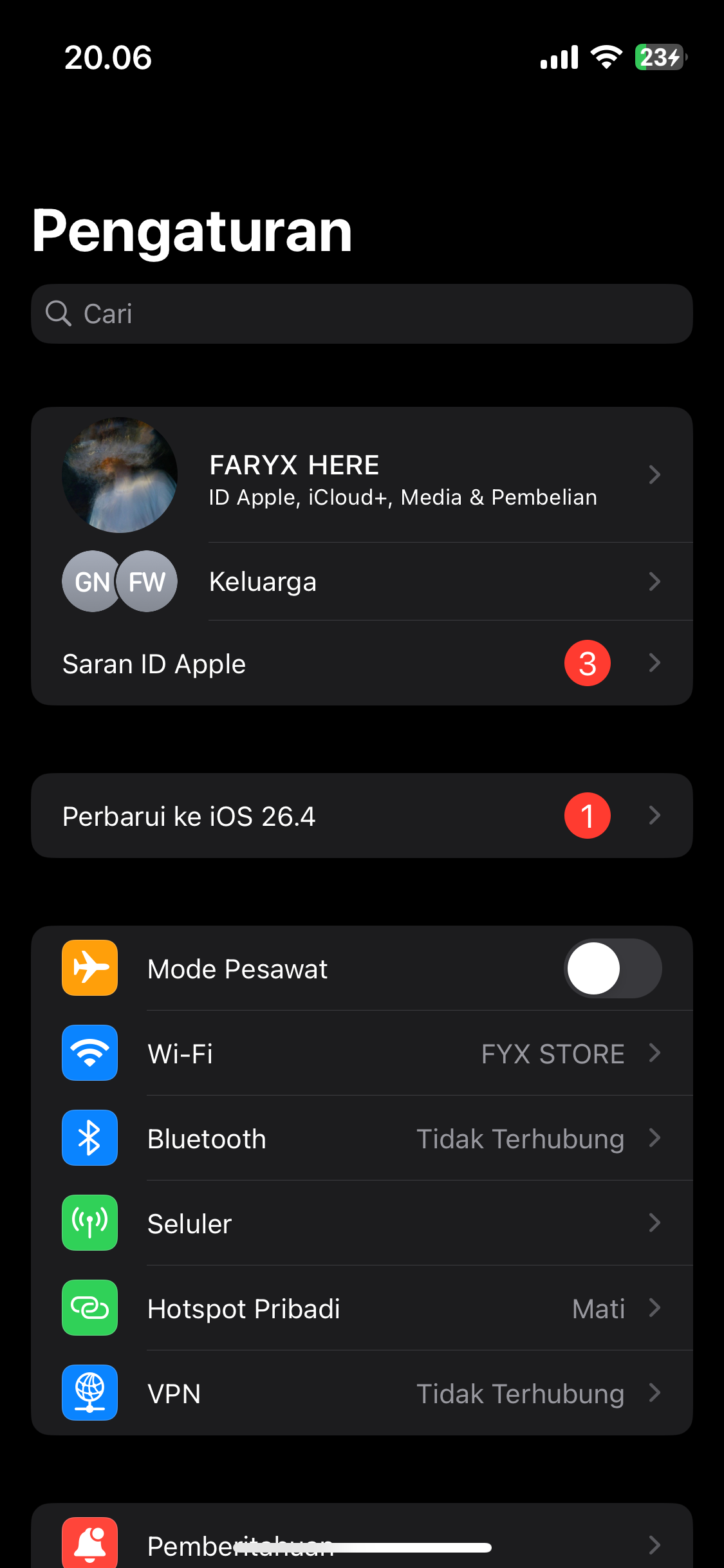Image resolution: width=724 pixels, height=1568 pixels.
Task: Tap the Hotspot Pribadi chain-link icon
Action: pos(89,1308)
